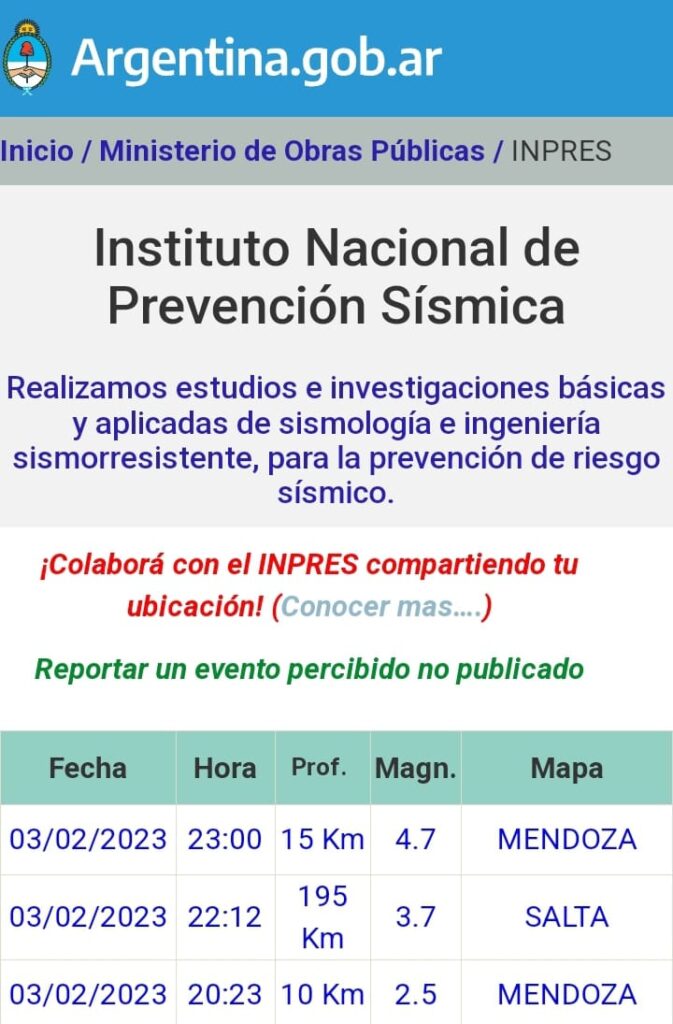Go to the Inicio breadcrumb

click(37, 151)
